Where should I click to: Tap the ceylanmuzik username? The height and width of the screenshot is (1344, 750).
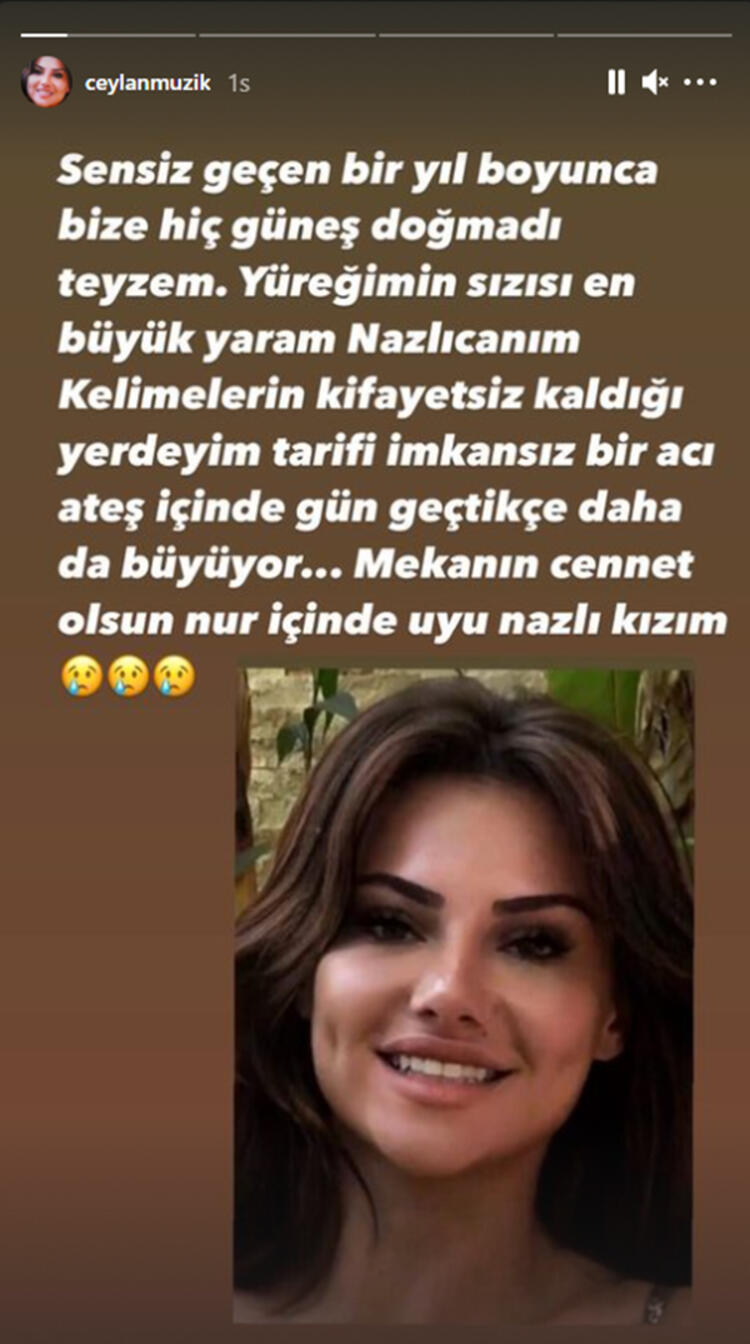[147, 83]
